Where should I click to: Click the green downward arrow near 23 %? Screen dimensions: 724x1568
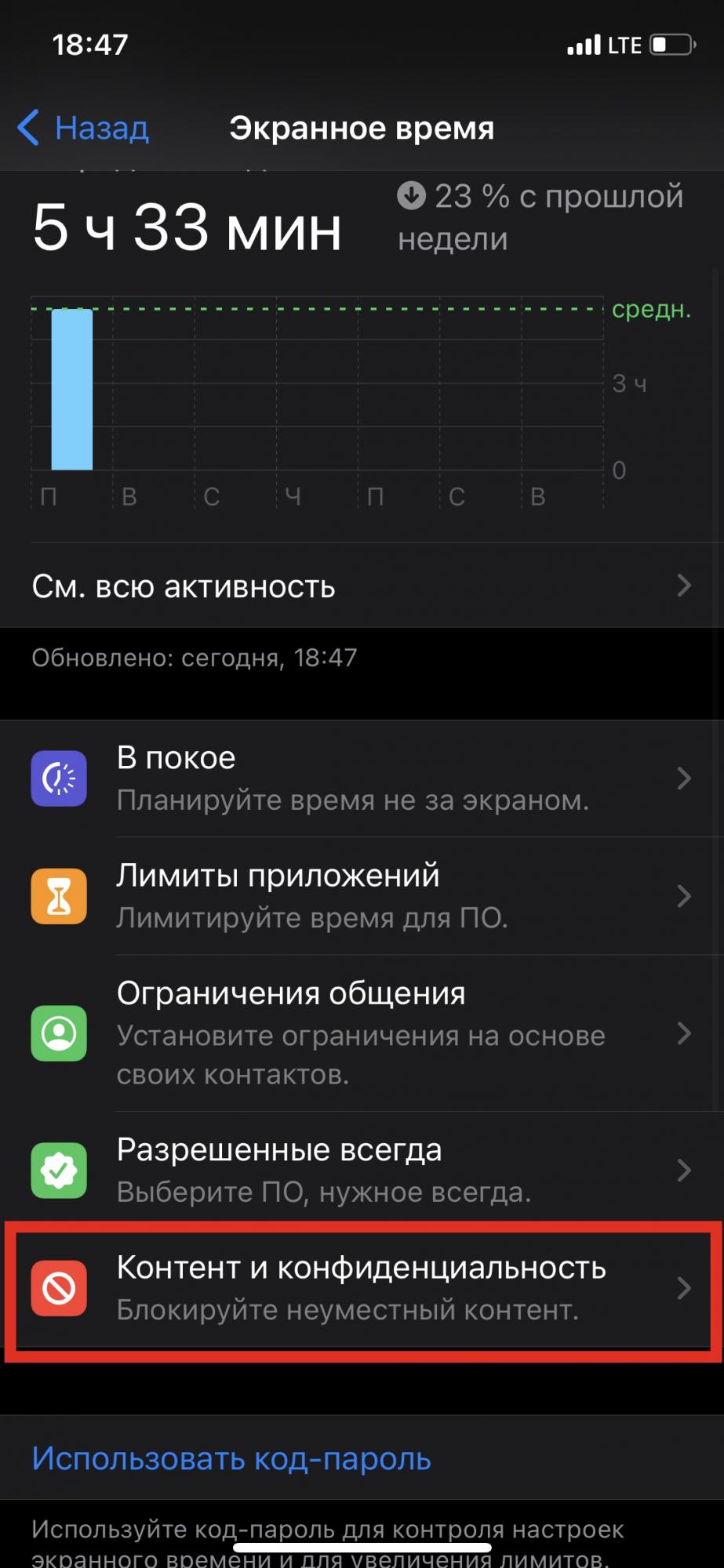coord(411,196)
